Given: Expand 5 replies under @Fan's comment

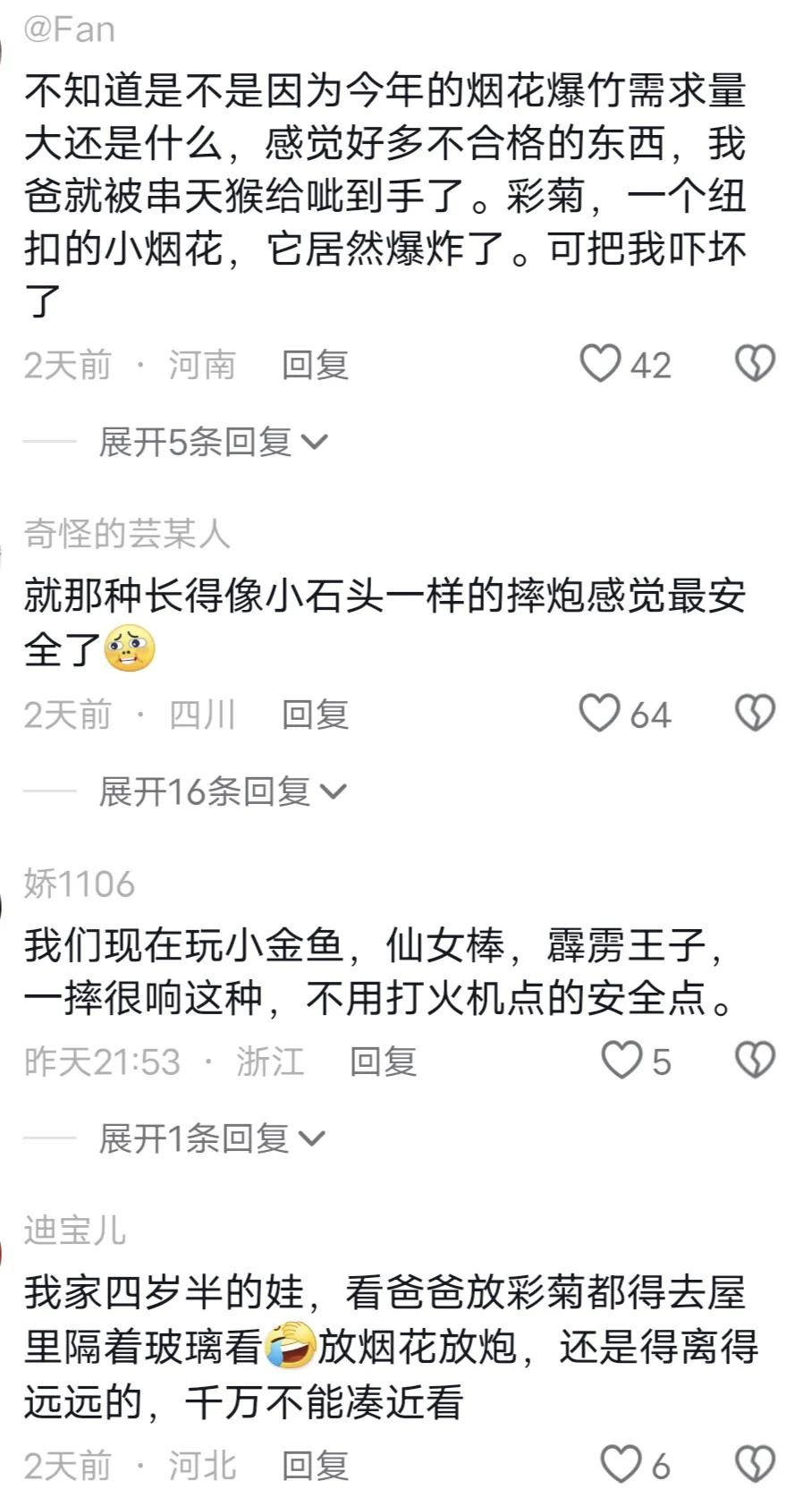Looking at the screenshot, I should [213, 442].
